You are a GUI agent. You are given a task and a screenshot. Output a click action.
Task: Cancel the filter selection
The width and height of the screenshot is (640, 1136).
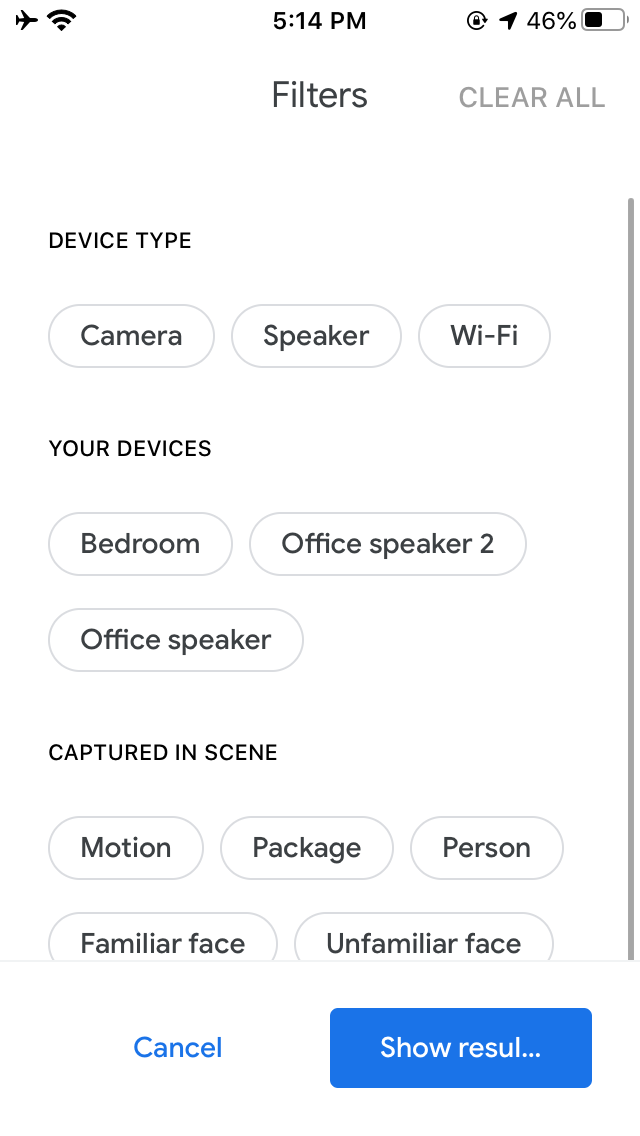(178, 1048)
